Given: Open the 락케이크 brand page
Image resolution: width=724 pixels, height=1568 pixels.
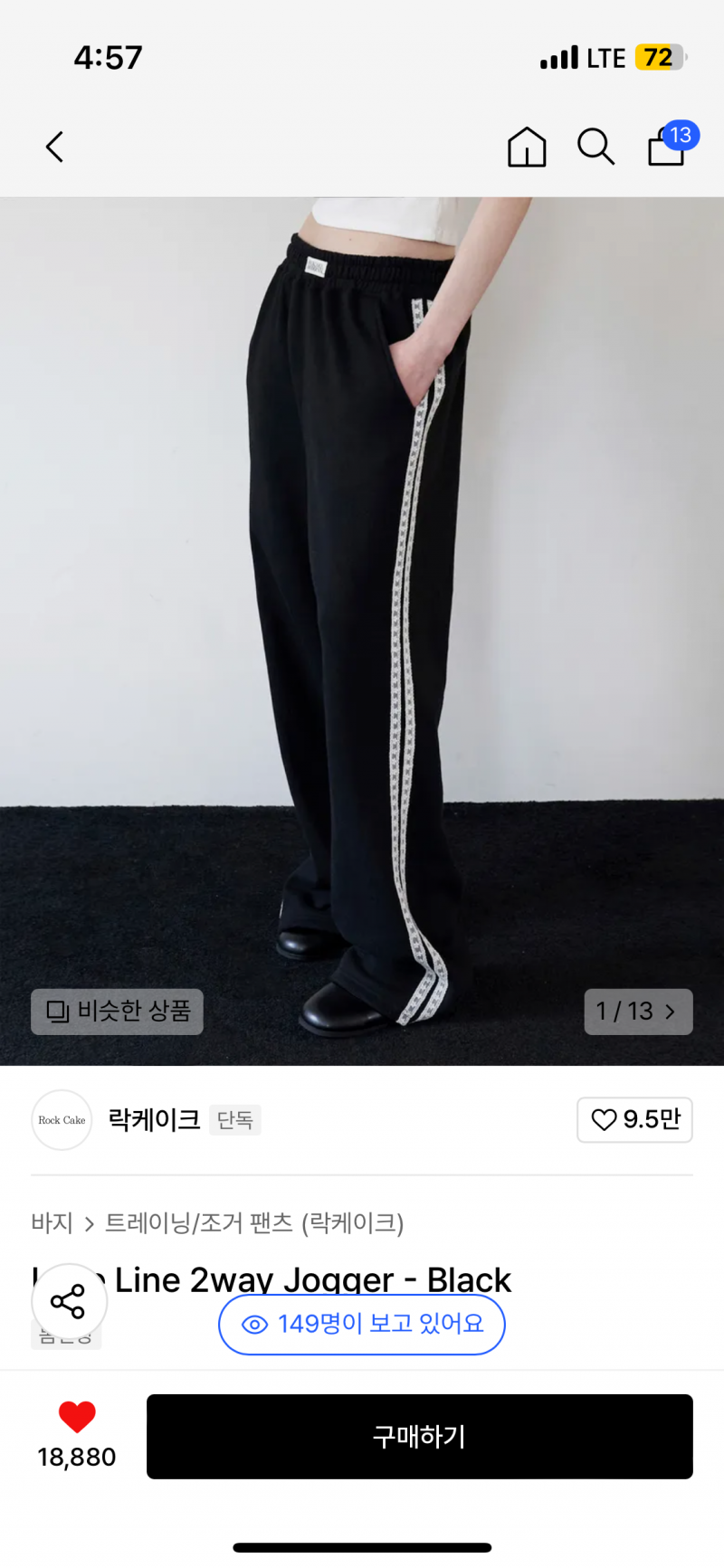Looking at the screenshot, I should [154, 1120].
